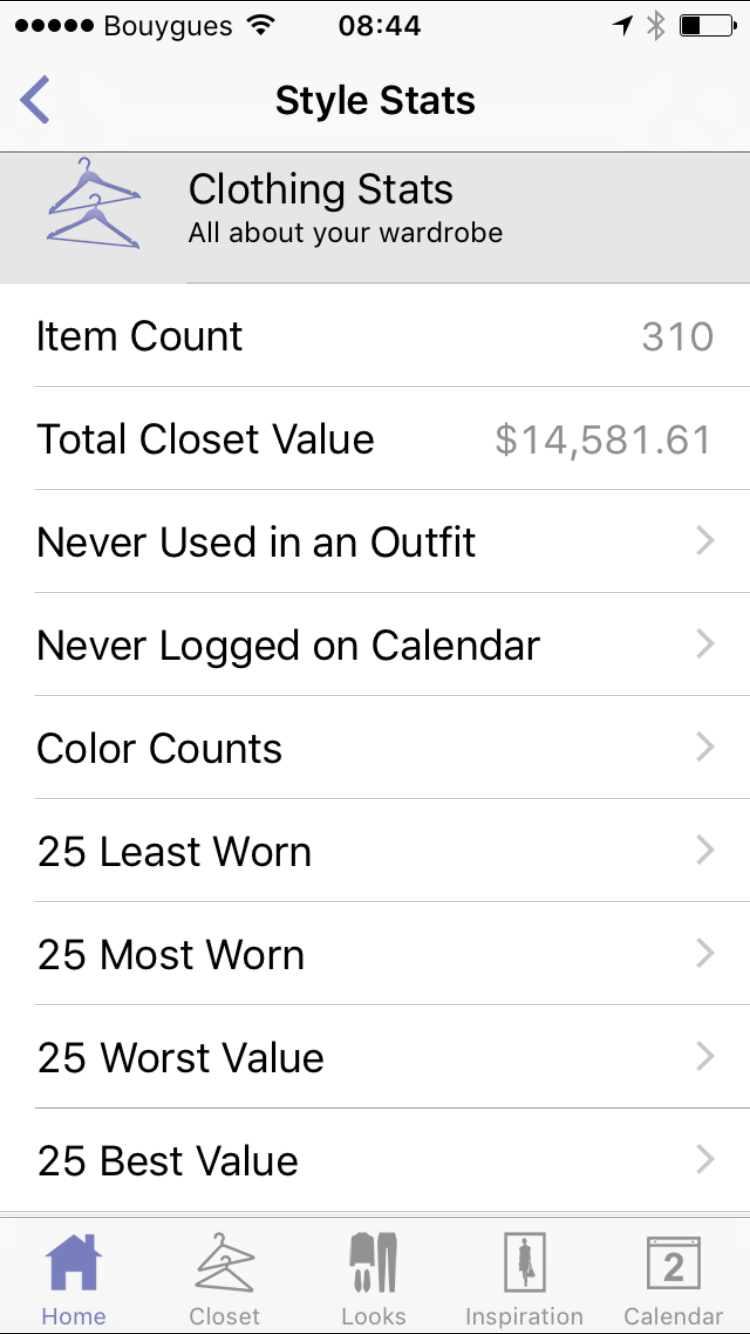Show the 25 Least Worn items
The width and height of the screenshot is (750, 1334).
[375, 851]
